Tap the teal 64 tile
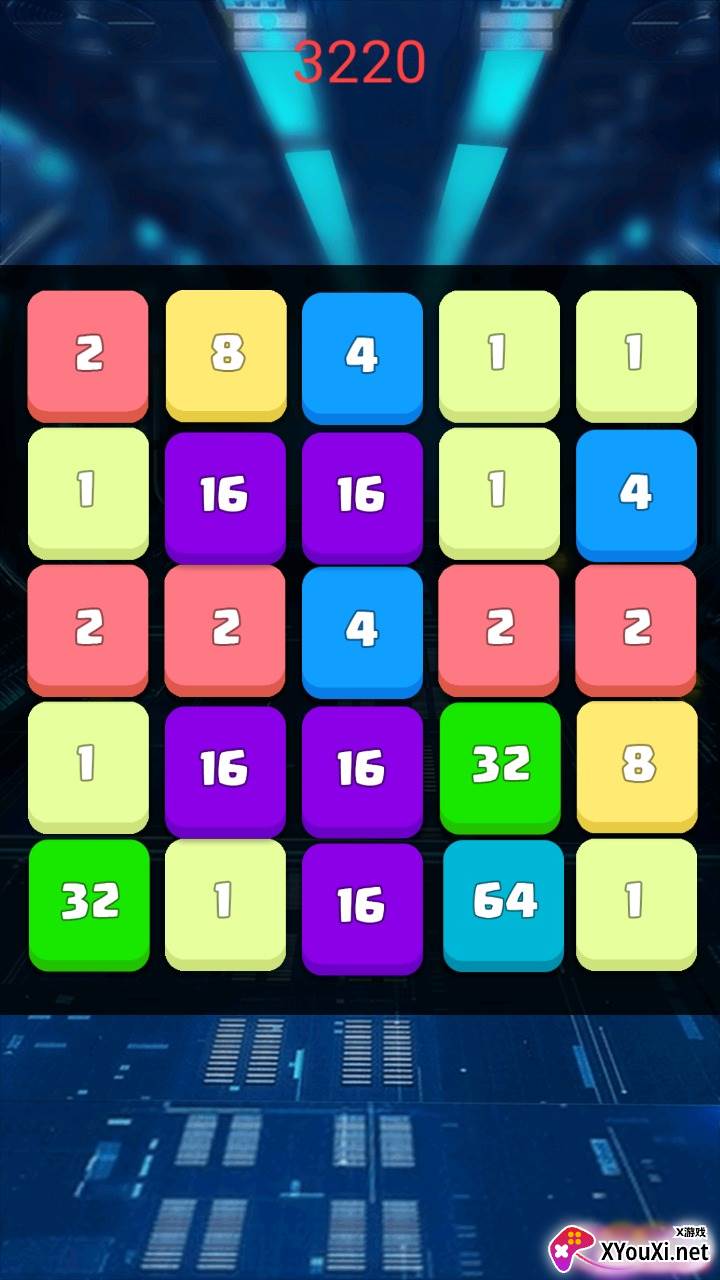This screenshot has width=720, height=1280. tap(501, 905)
